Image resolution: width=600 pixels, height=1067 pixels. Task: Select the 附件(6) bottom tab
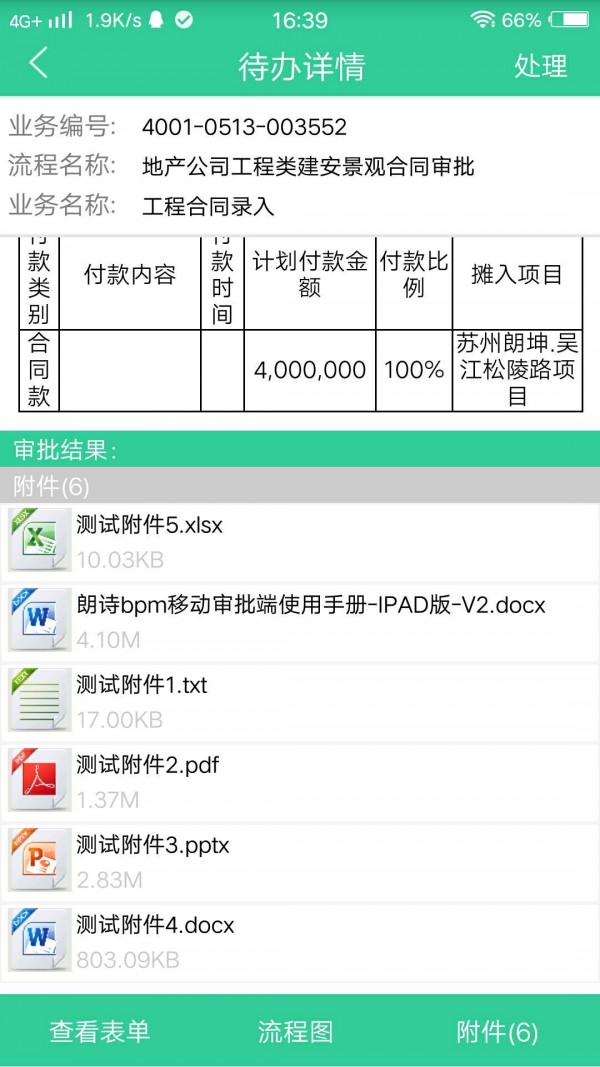click(x=497, y=1031)
